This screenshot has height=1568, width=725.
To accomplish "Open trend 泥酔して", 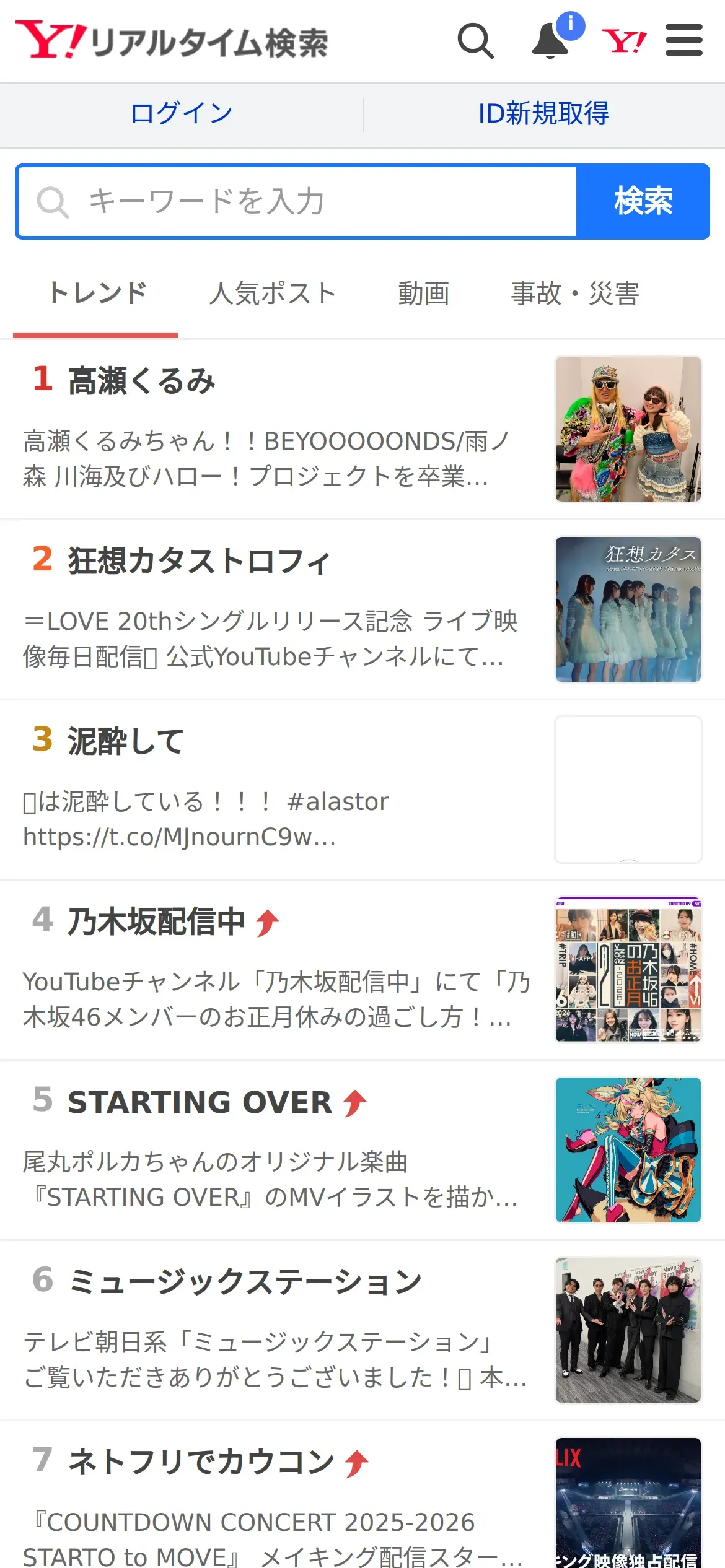I will pyautogui.click(x=126, y=741).
